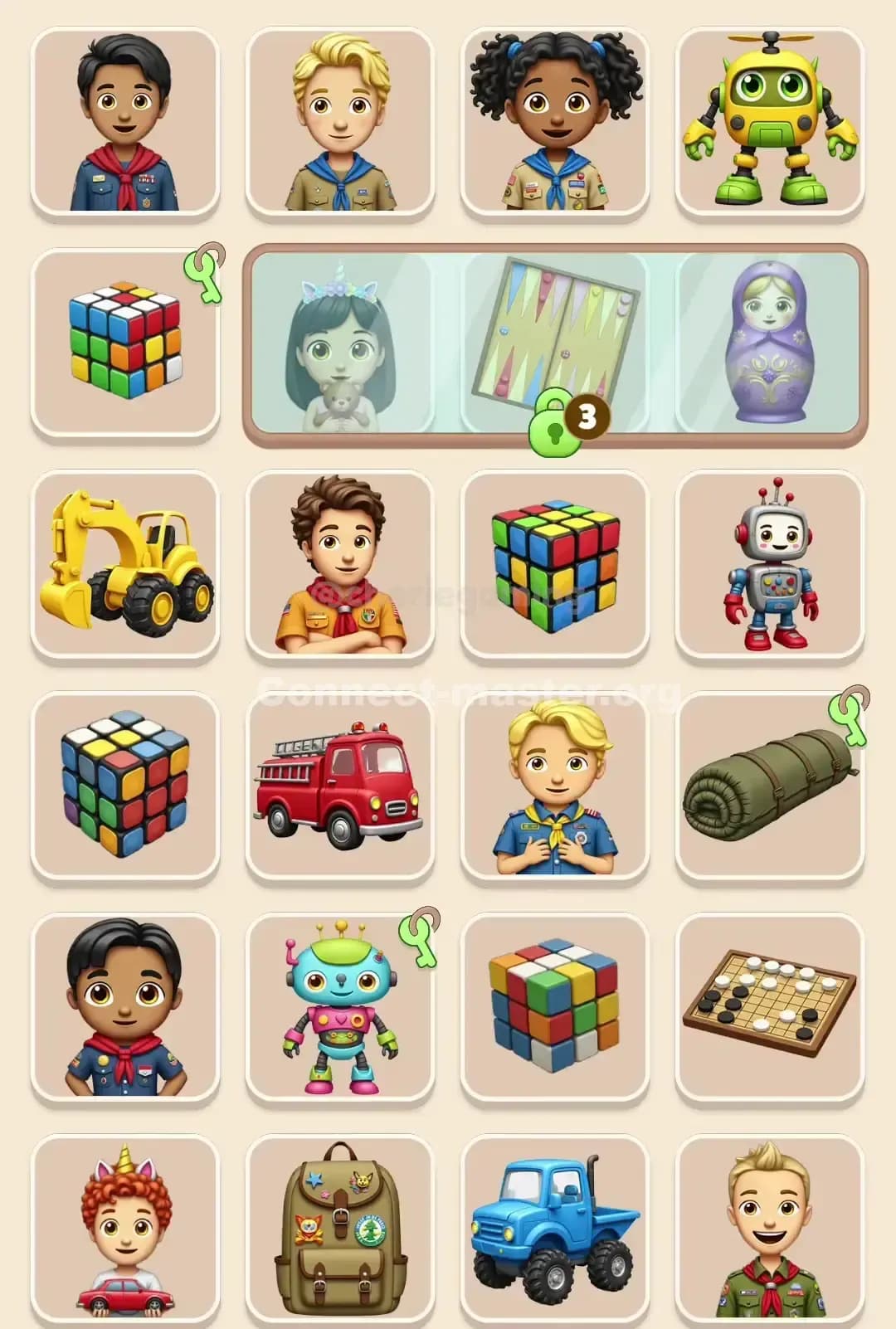
Task: Select the scout backpack with patches
Action: pos(342,1228)
